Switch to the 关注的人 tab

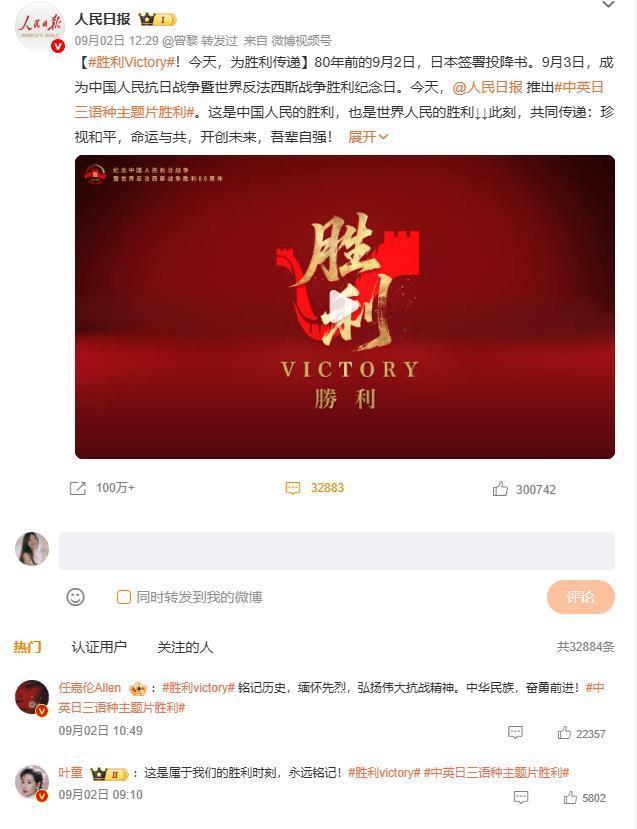tap(185, 647)
